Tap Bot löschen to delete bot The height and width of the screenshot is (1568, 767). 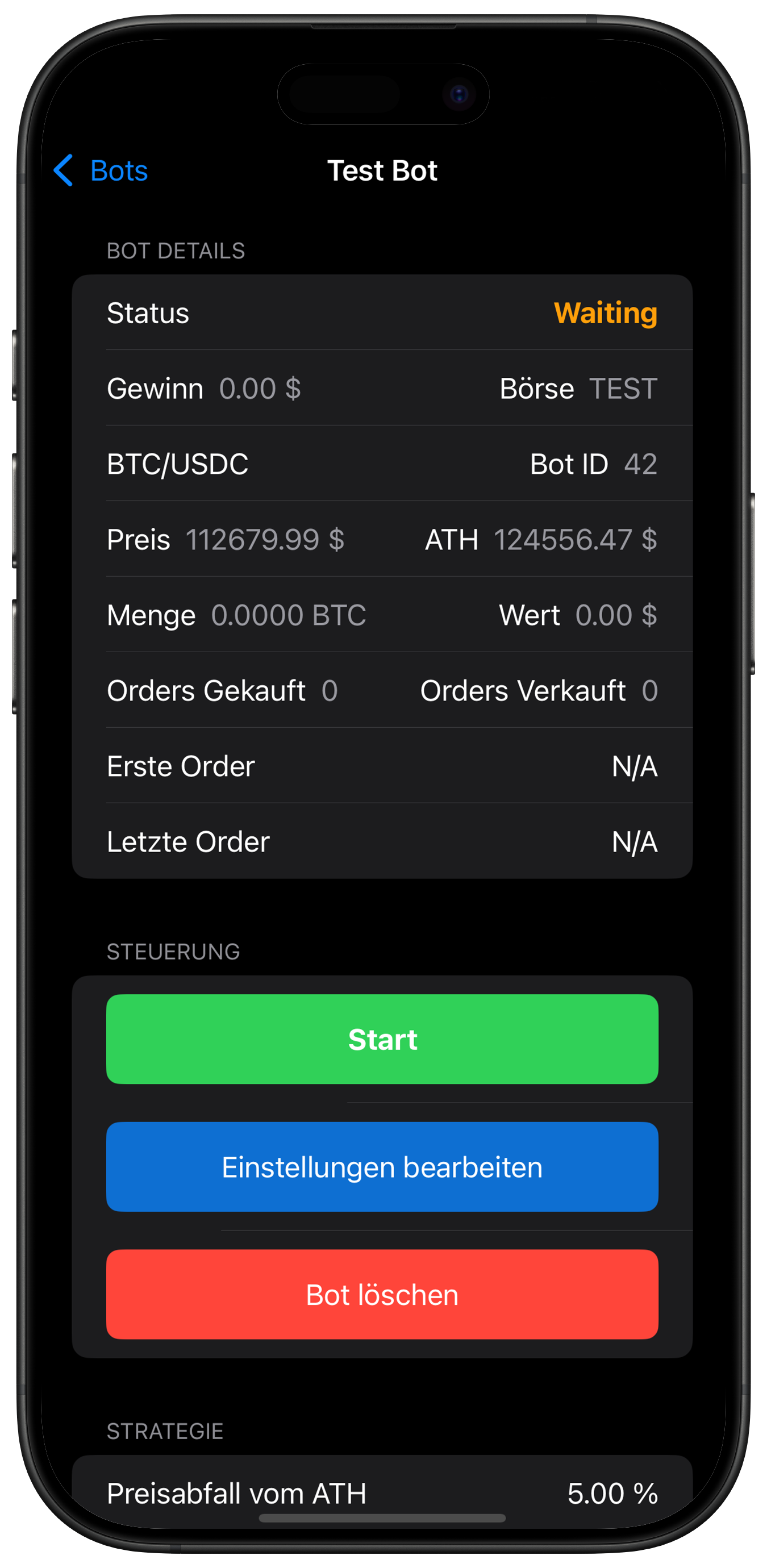(x=382, y=1295)
